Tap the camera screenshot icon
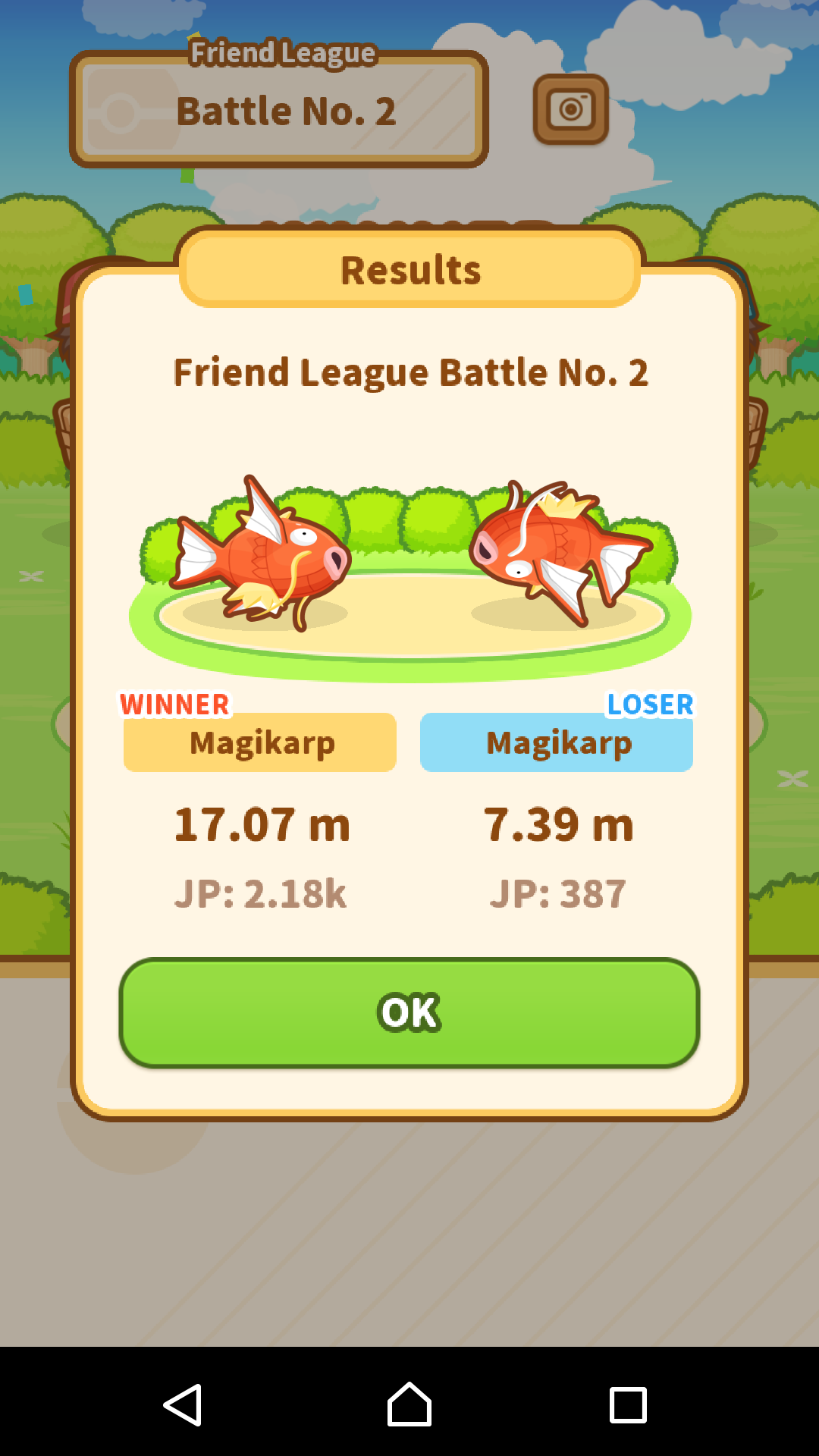This screenshot has height=1456, width=819. pyautogui.click(x=571, y=110)
